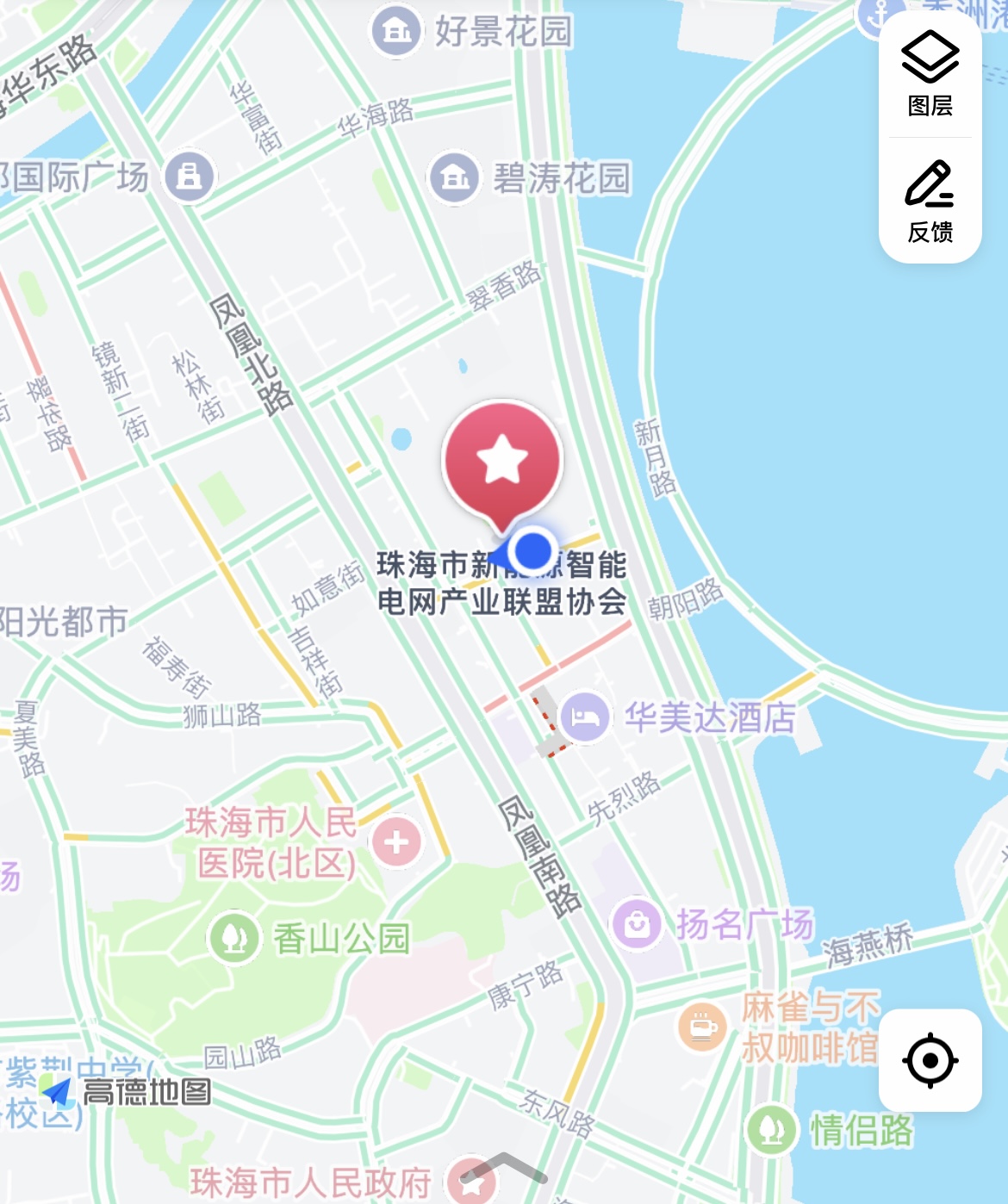The height and width of the screenshot is (1204, 1008).
Task: Select the 香山公园 park marker
Action: coord(234,938)
